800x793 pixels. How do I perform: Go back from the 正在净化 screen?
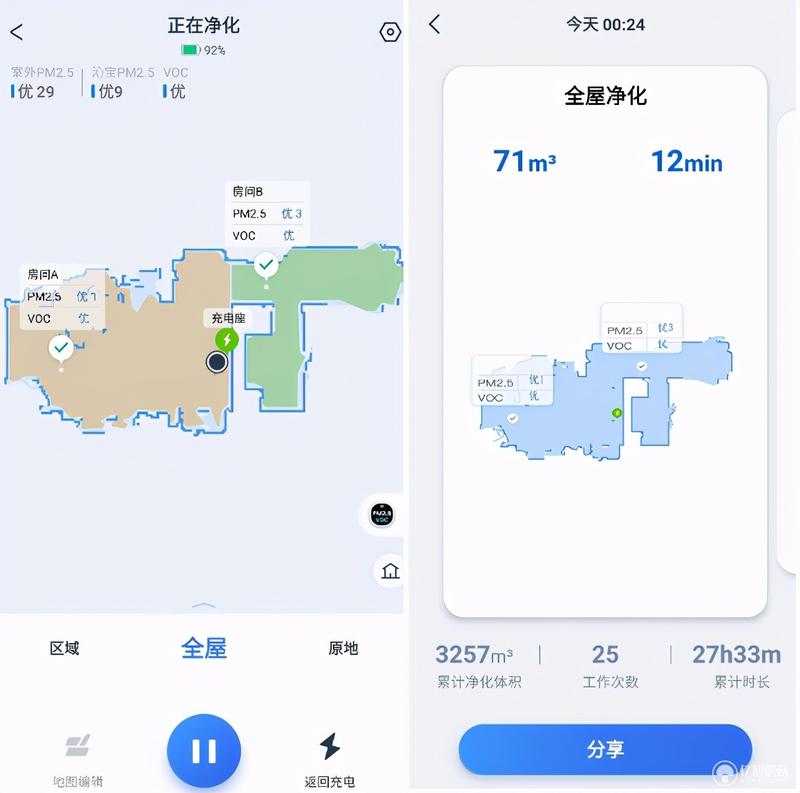[16, 32]
